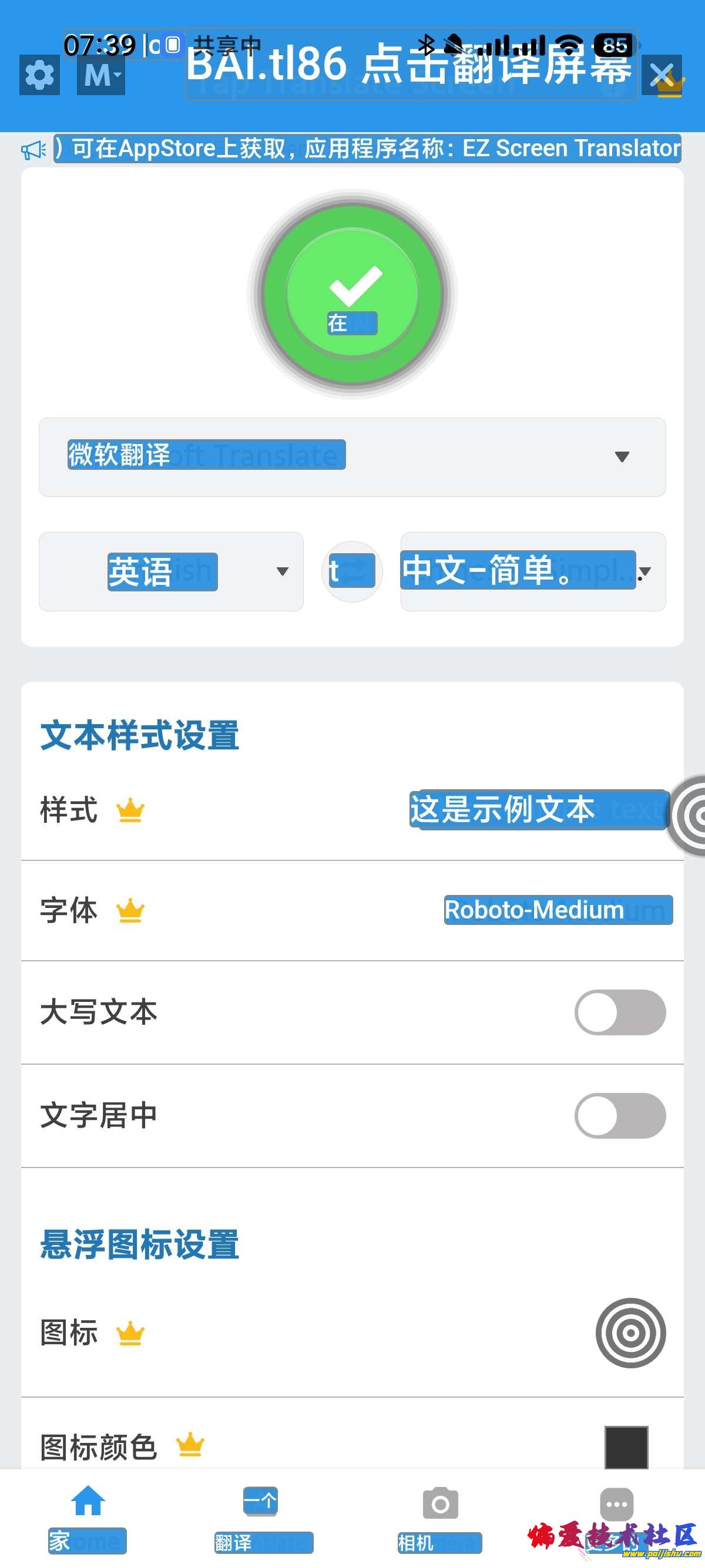Open the 中文-简单 target language dropdown
The height and width of the screenshot is (1568, 705).
tap(533, 571)
